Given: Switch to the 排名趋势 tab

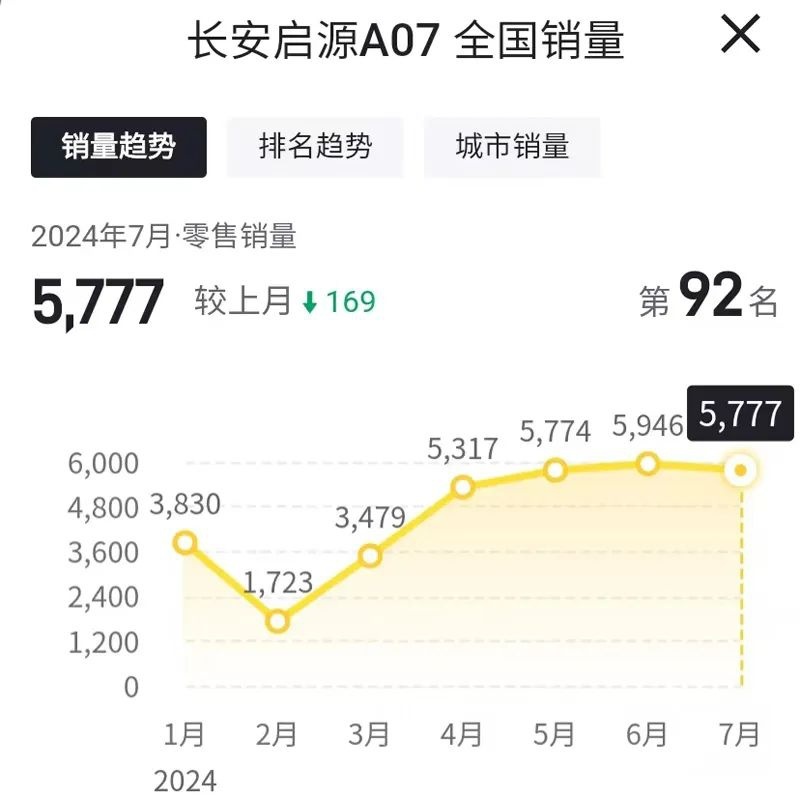Looking at the screenshot, I should tap(315, 147).
